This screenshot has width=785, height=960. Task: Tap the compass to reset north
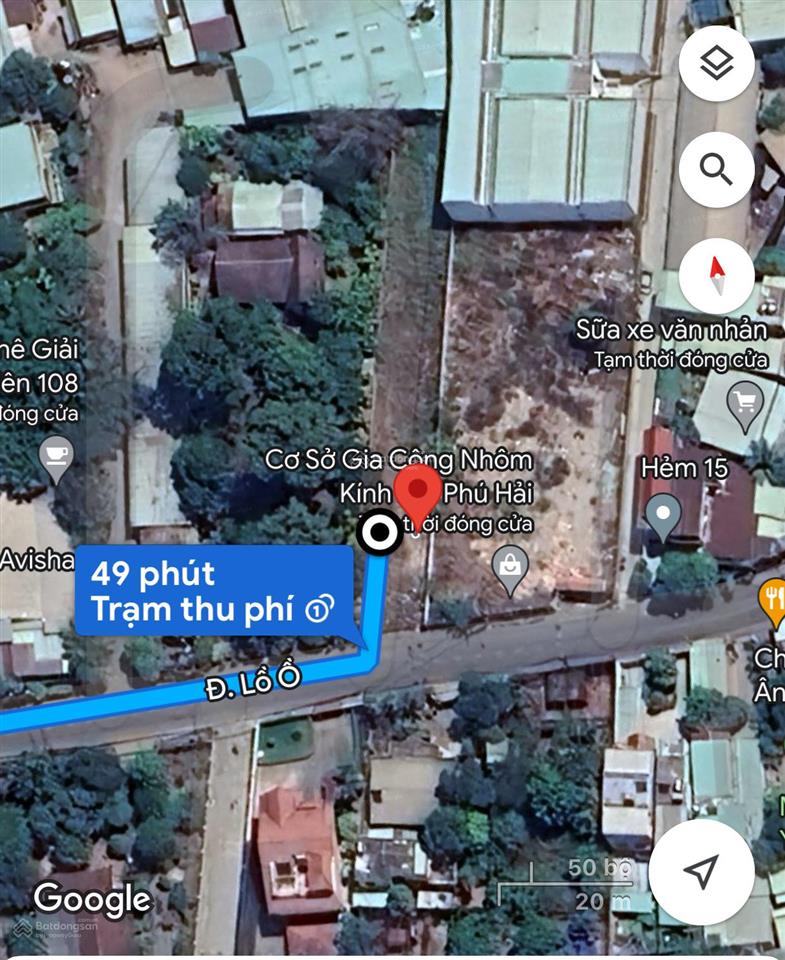(x=716, y=275)
